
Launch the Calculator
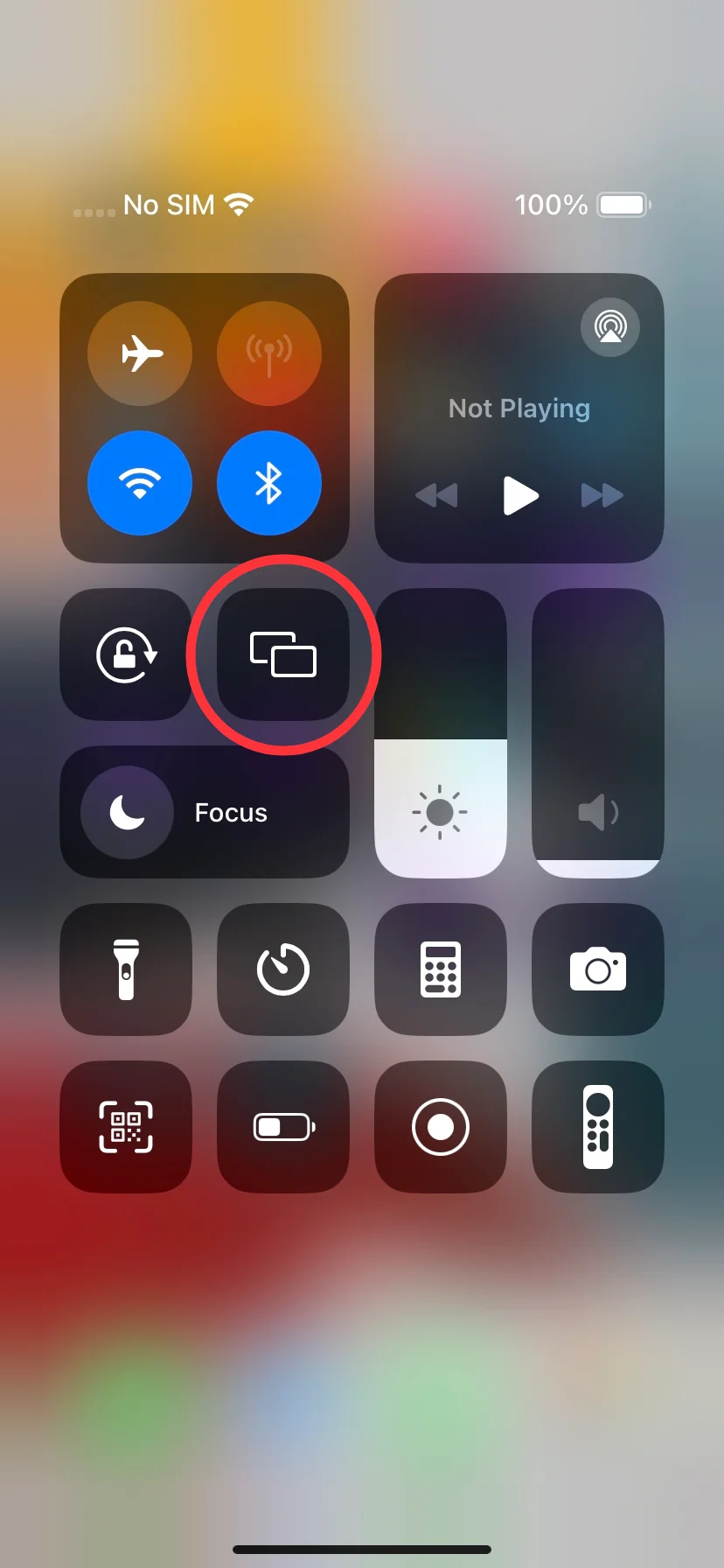[x=441, y=969]
